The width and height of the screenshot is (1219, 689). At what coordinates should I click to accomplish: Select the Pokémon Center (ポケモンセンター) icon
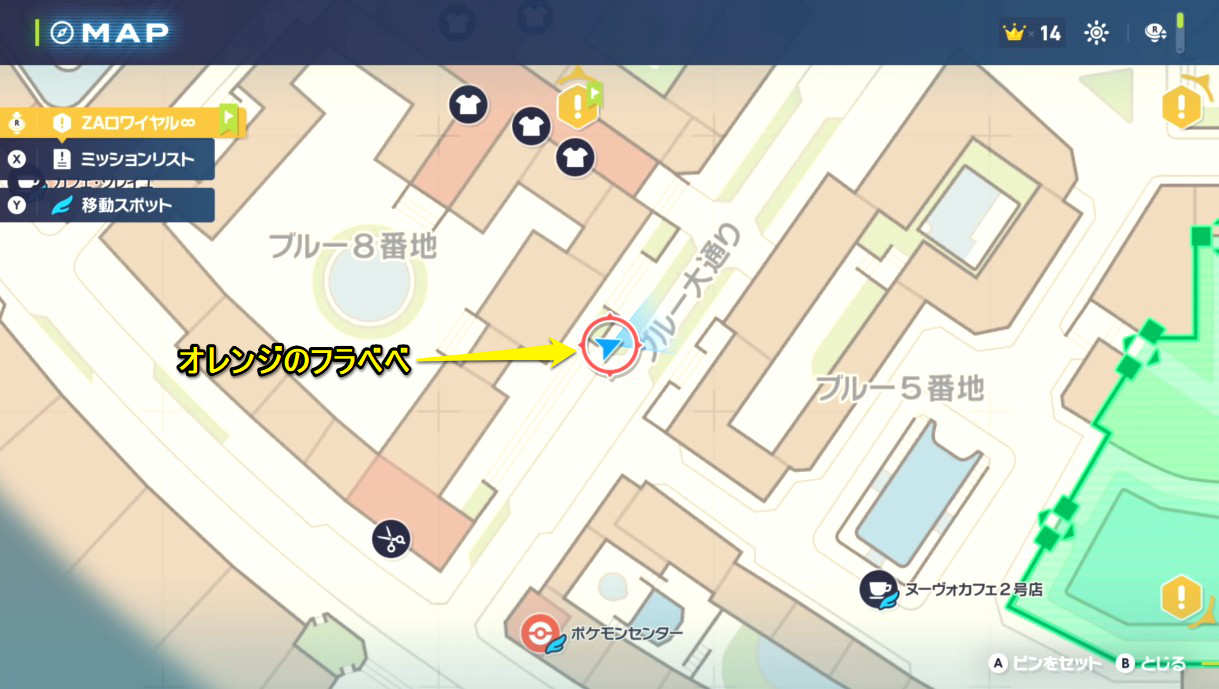coord(538,633)
